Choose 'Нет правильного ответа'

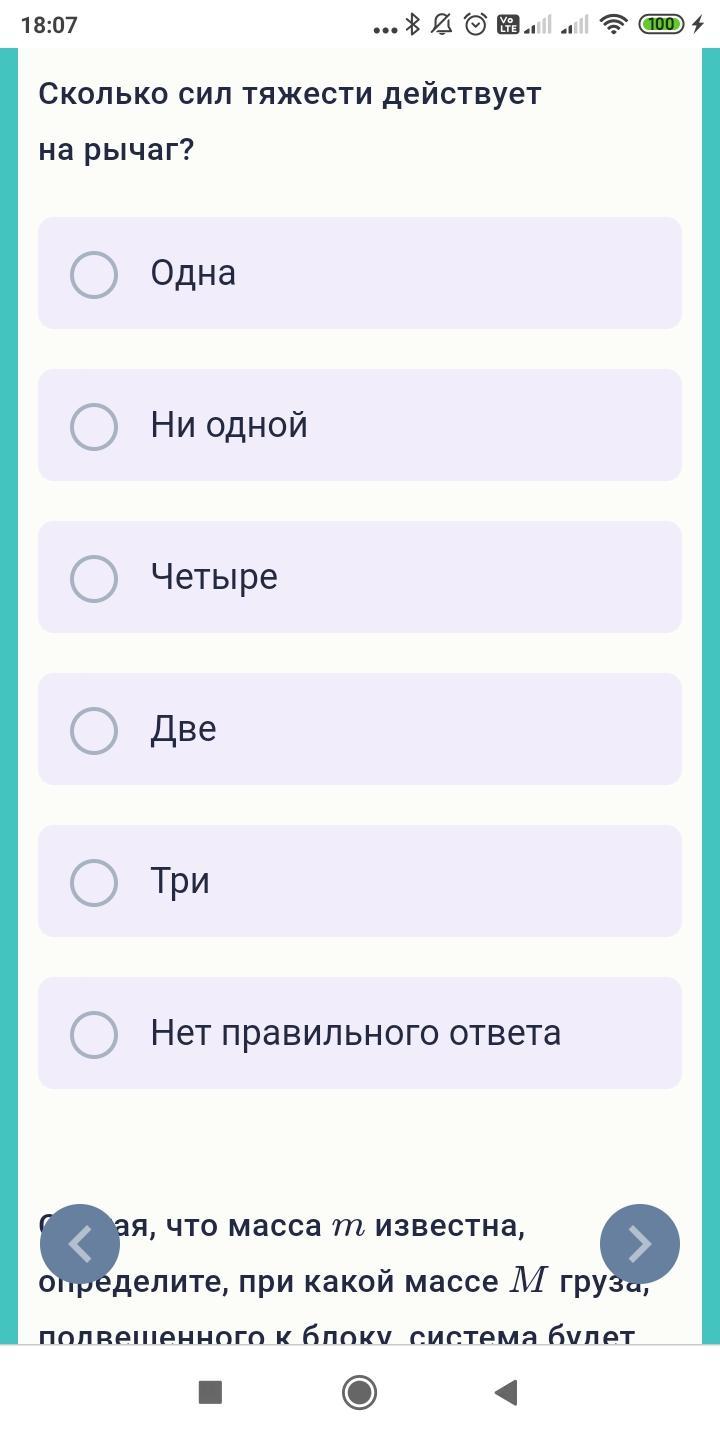94,1034
